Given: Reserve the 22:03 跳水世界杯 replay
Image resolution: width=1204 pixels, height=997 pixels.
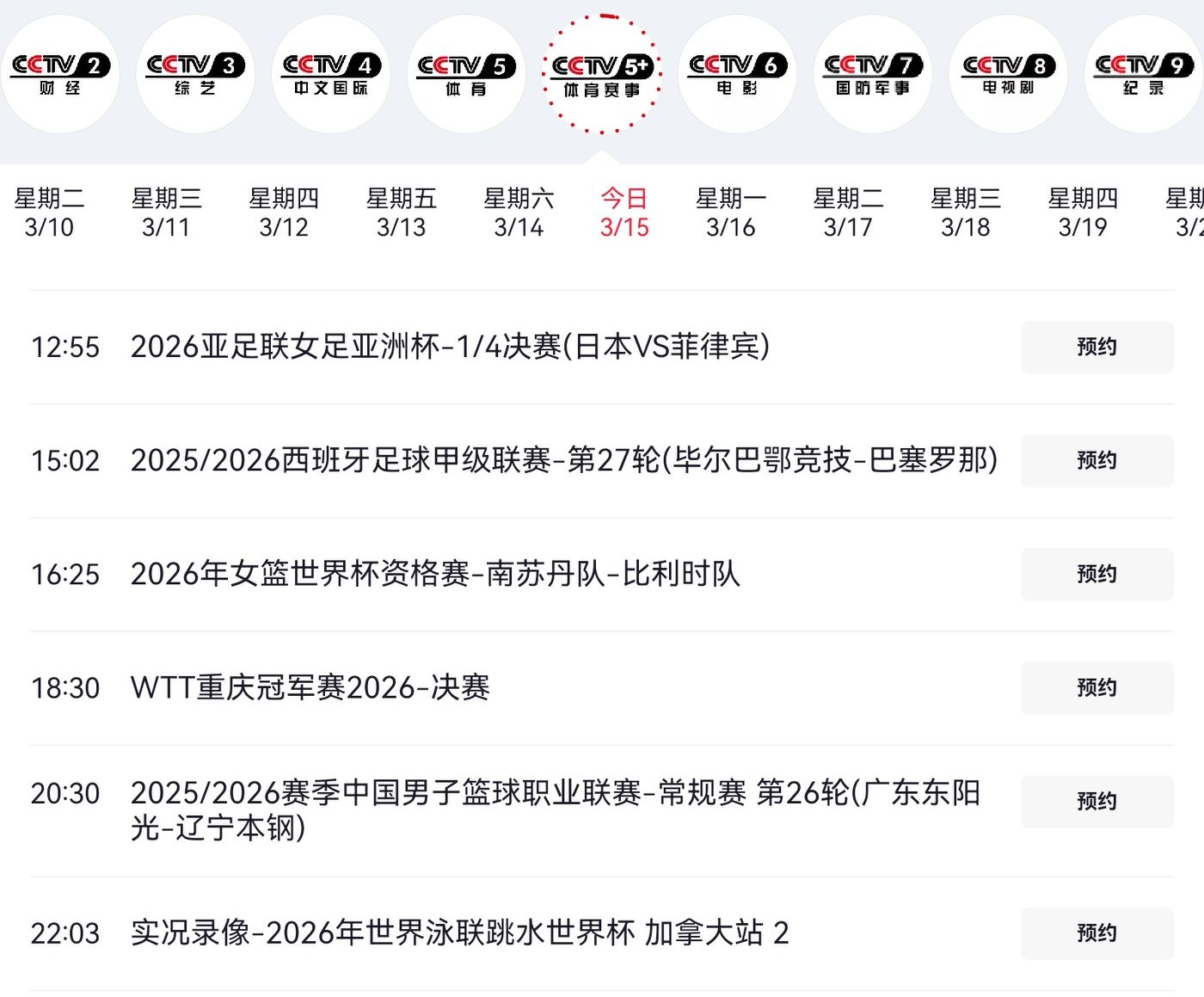Looking at the screenshot, I should click(x=1096, y=932).
